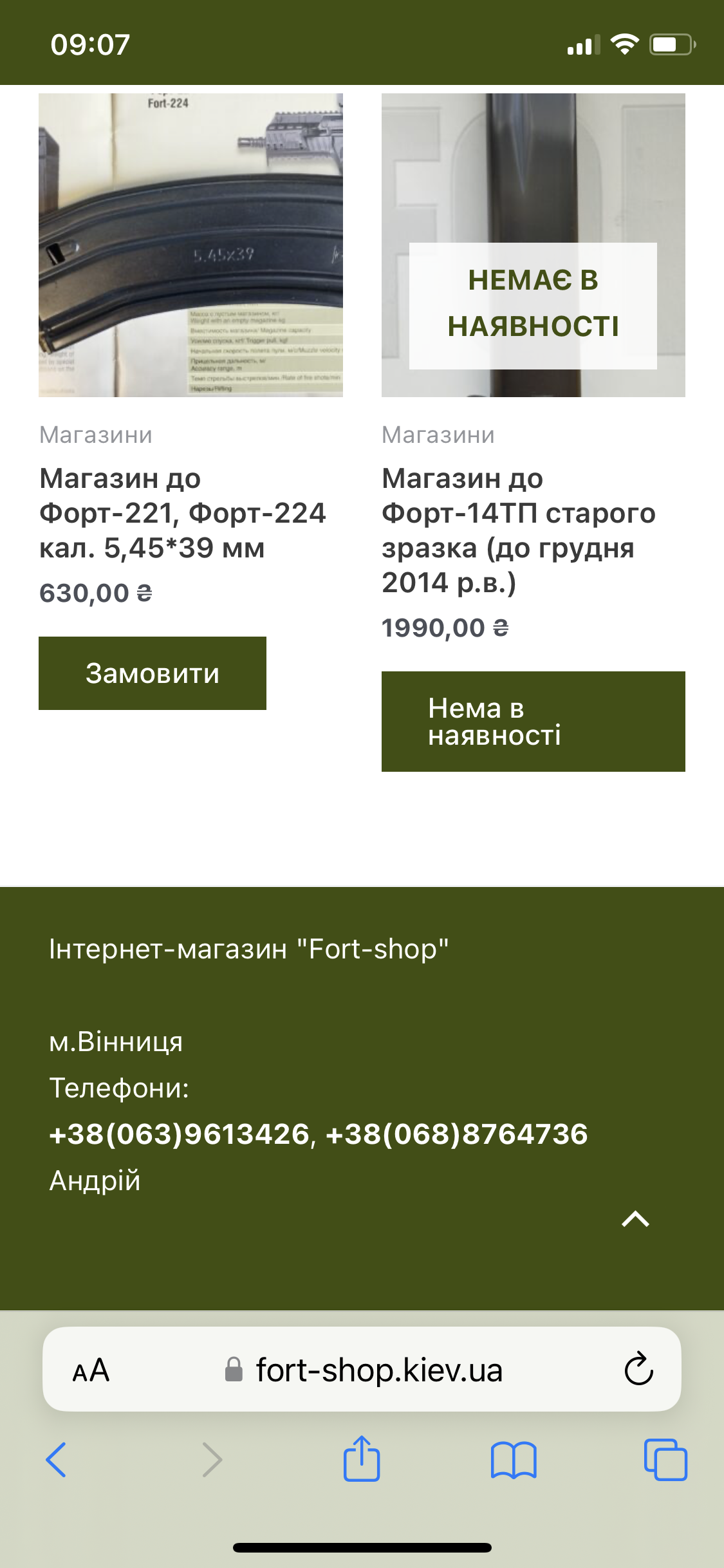The height and width of the screenshot is (1568, 724).
Task: Open the Safari share sheet
Action: coord(362,1459)
